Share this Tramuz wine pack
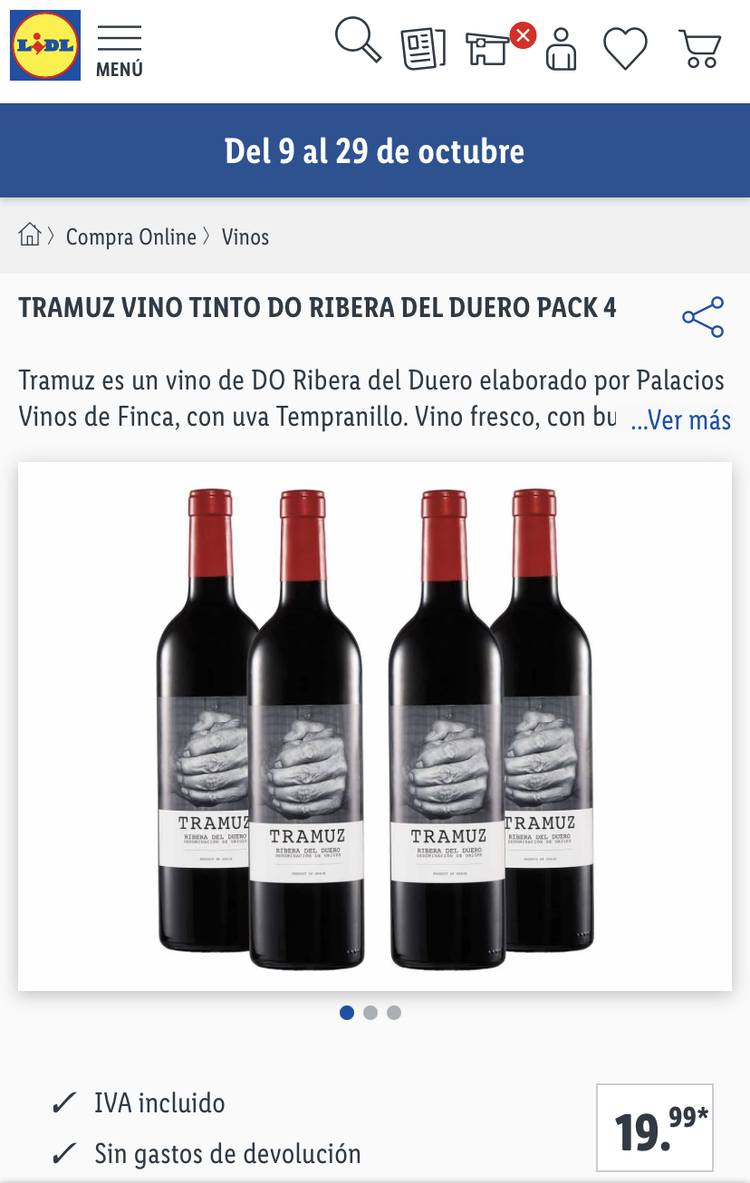This screenshot has height=1183, width=750. click(702, 317)
